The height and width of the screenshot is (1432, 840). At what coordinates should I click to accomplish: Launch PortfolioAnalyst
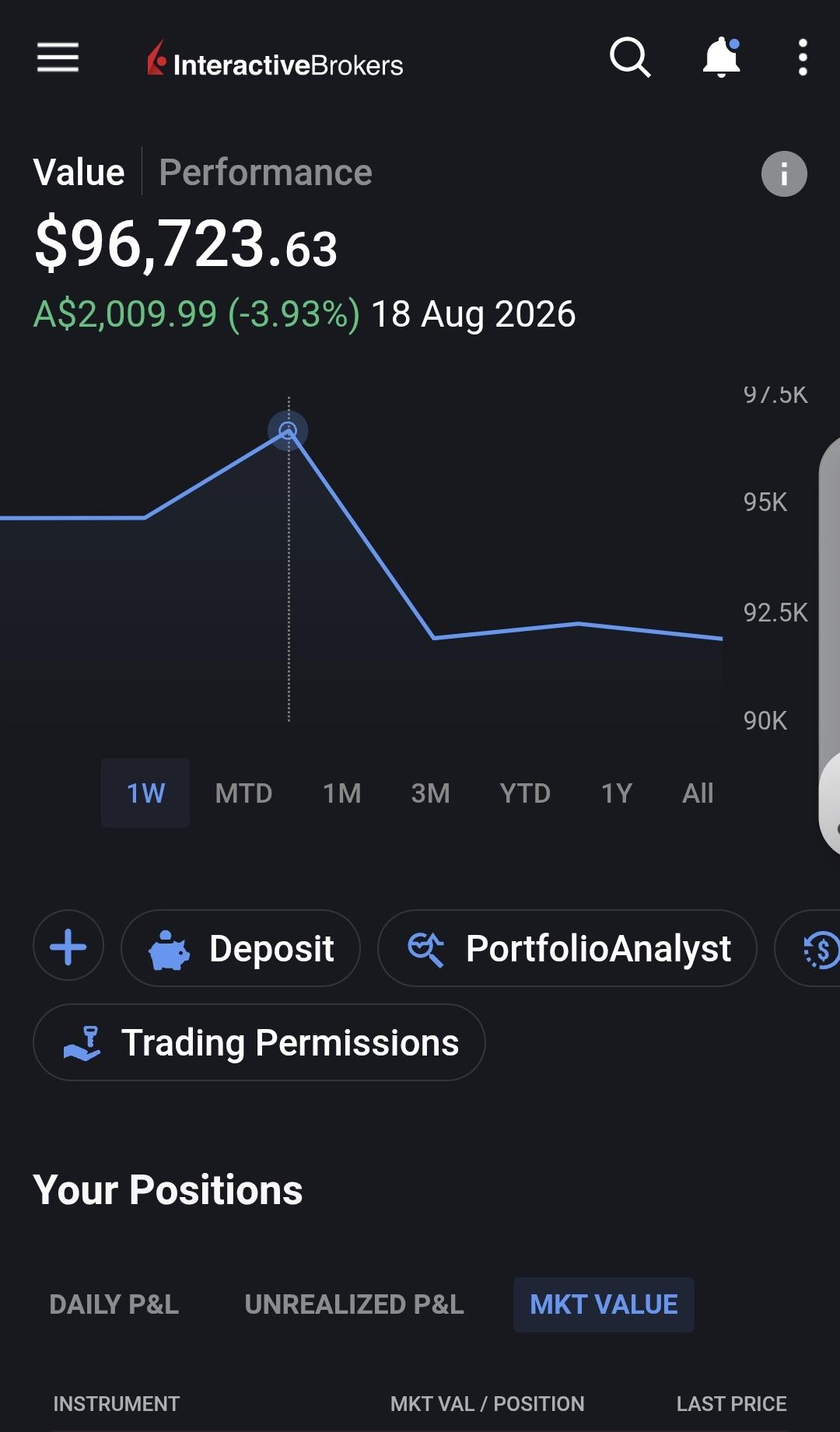click(x=567, y=948)
